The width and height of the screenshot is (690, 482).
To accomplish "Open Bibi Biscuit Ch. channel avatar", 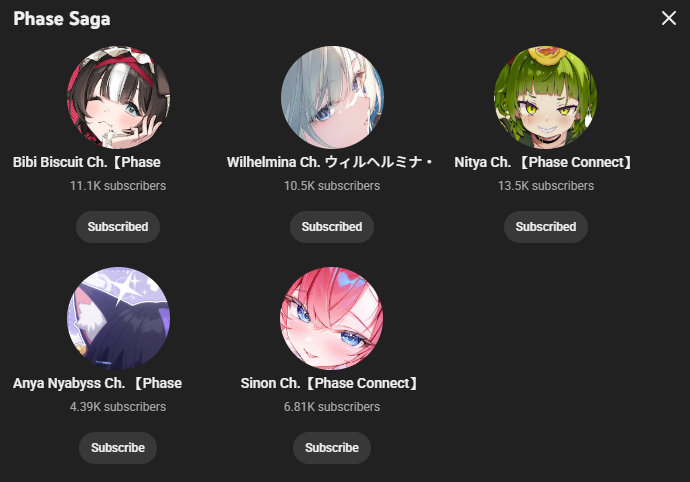I will pos(118,97).
